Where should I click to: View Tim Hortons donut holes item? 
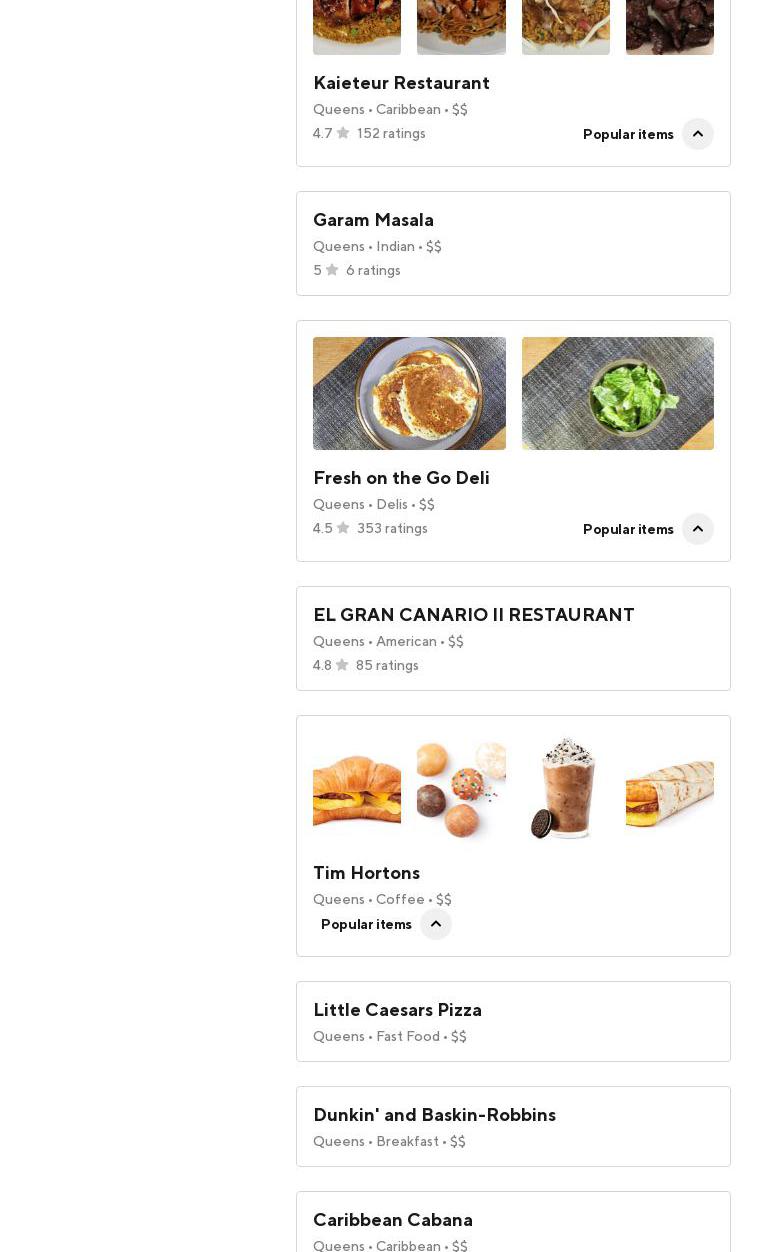[461, 790]
